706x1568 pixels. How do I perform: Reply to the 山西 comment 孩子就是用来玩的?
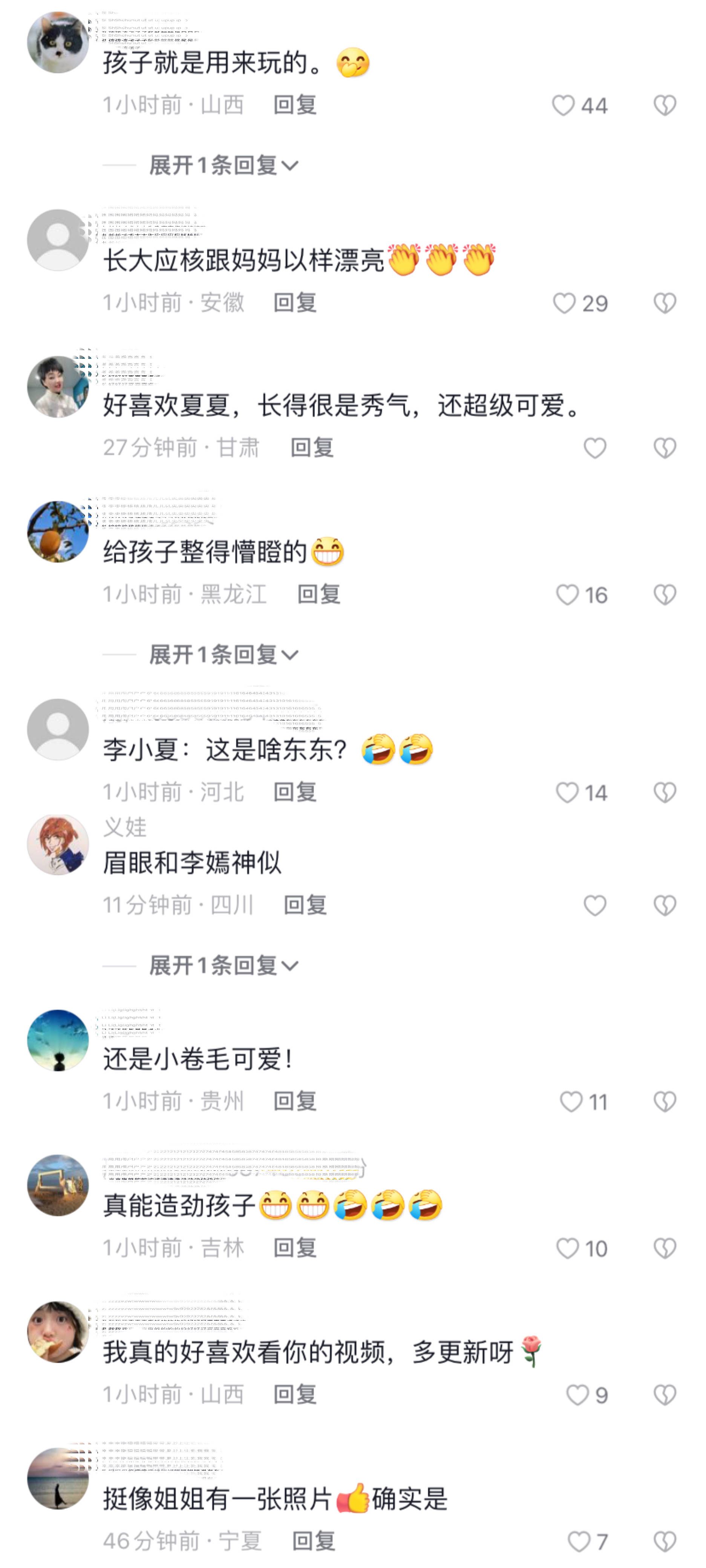point(294,105)
